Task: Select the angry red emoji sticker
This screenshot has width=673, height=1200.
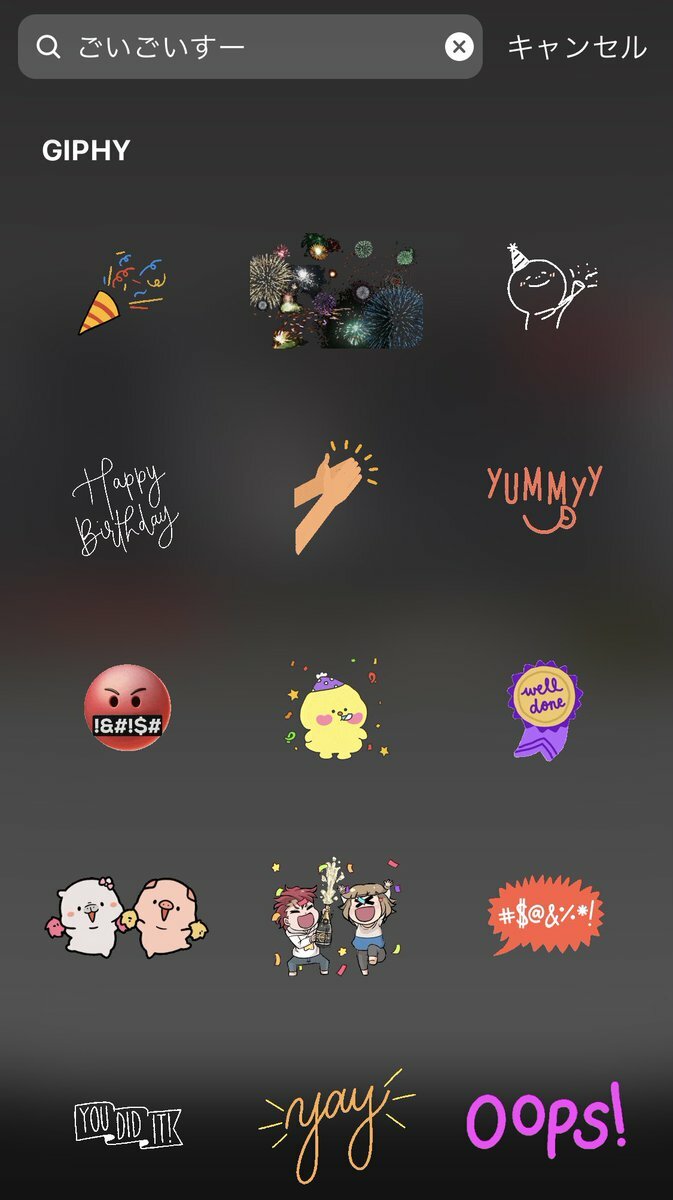Action: 127,708
